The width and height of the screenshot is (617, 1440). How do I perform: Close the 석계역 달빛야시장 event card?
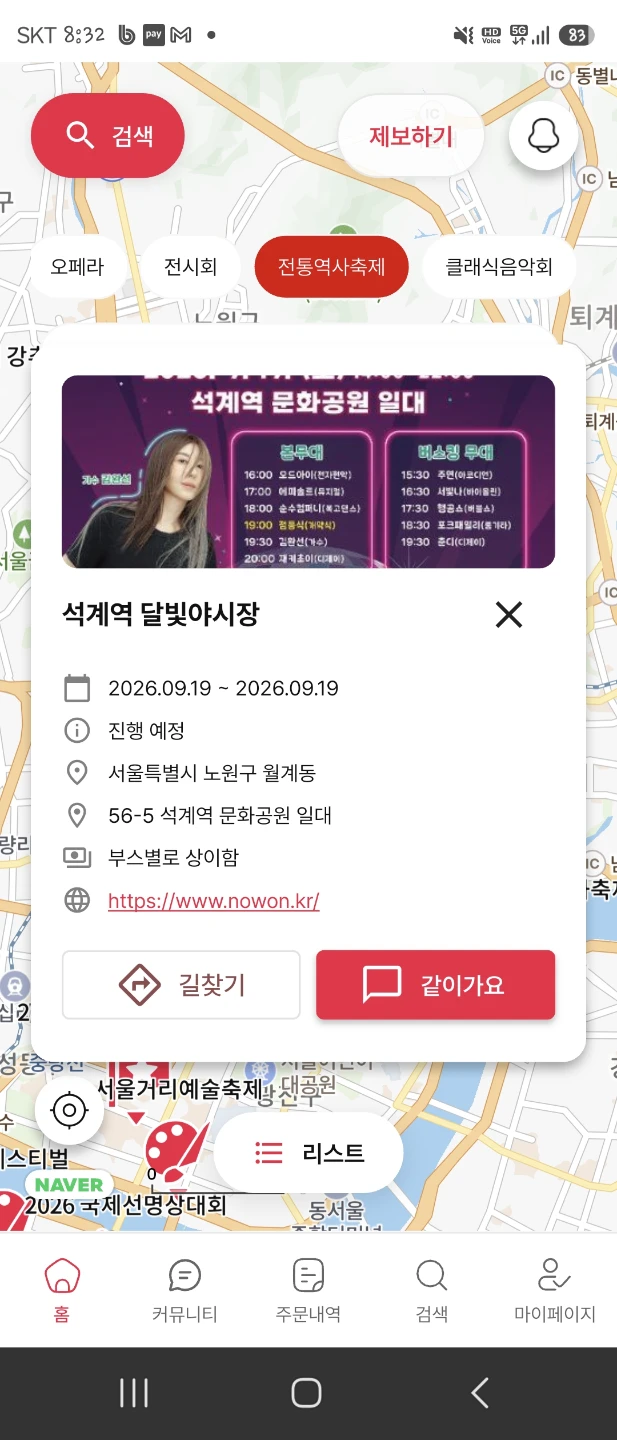(509, 614)
